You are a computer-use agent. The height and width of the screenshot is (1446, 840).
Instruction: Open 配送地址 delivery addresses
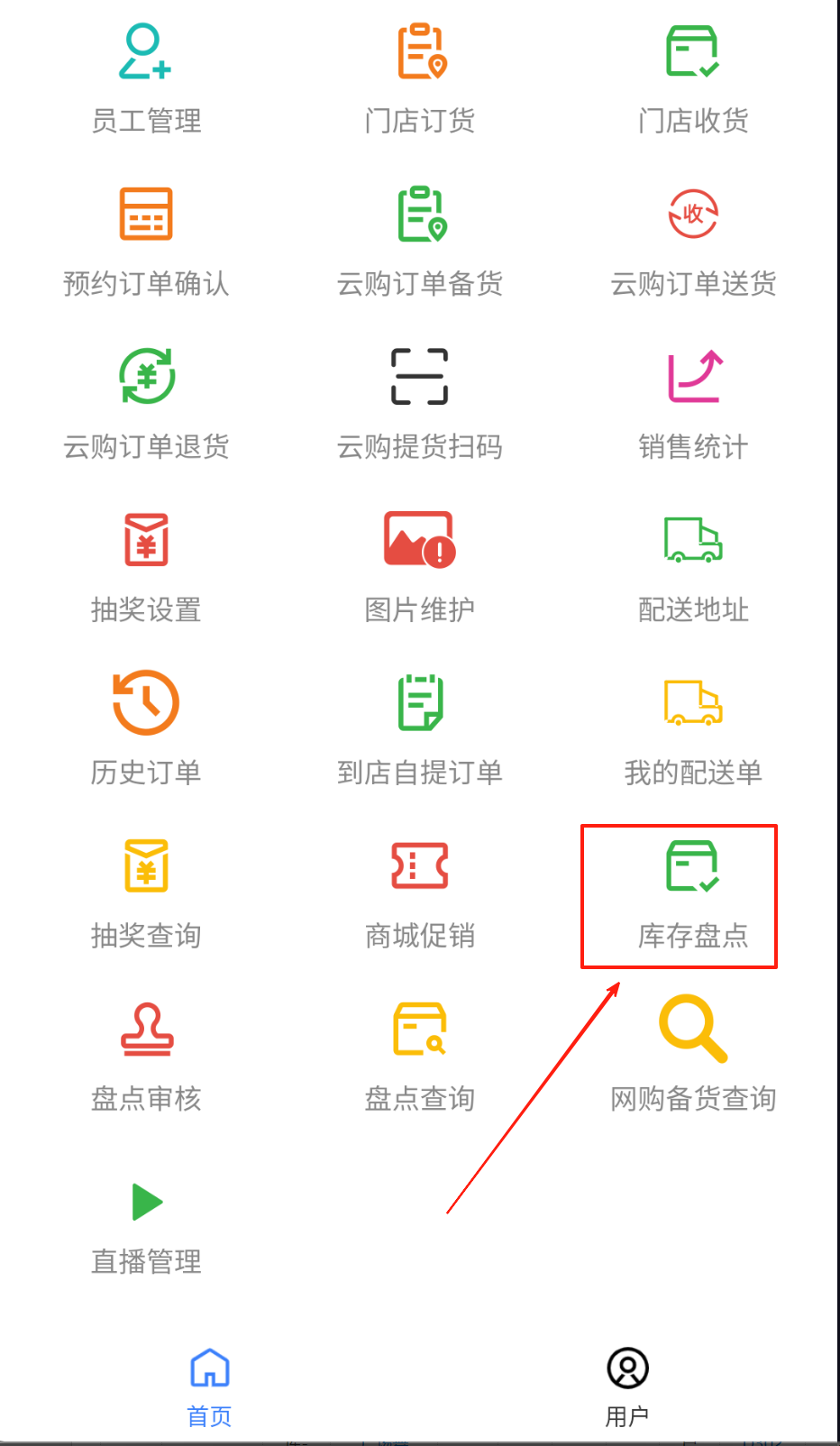click(x=692, y=566)
